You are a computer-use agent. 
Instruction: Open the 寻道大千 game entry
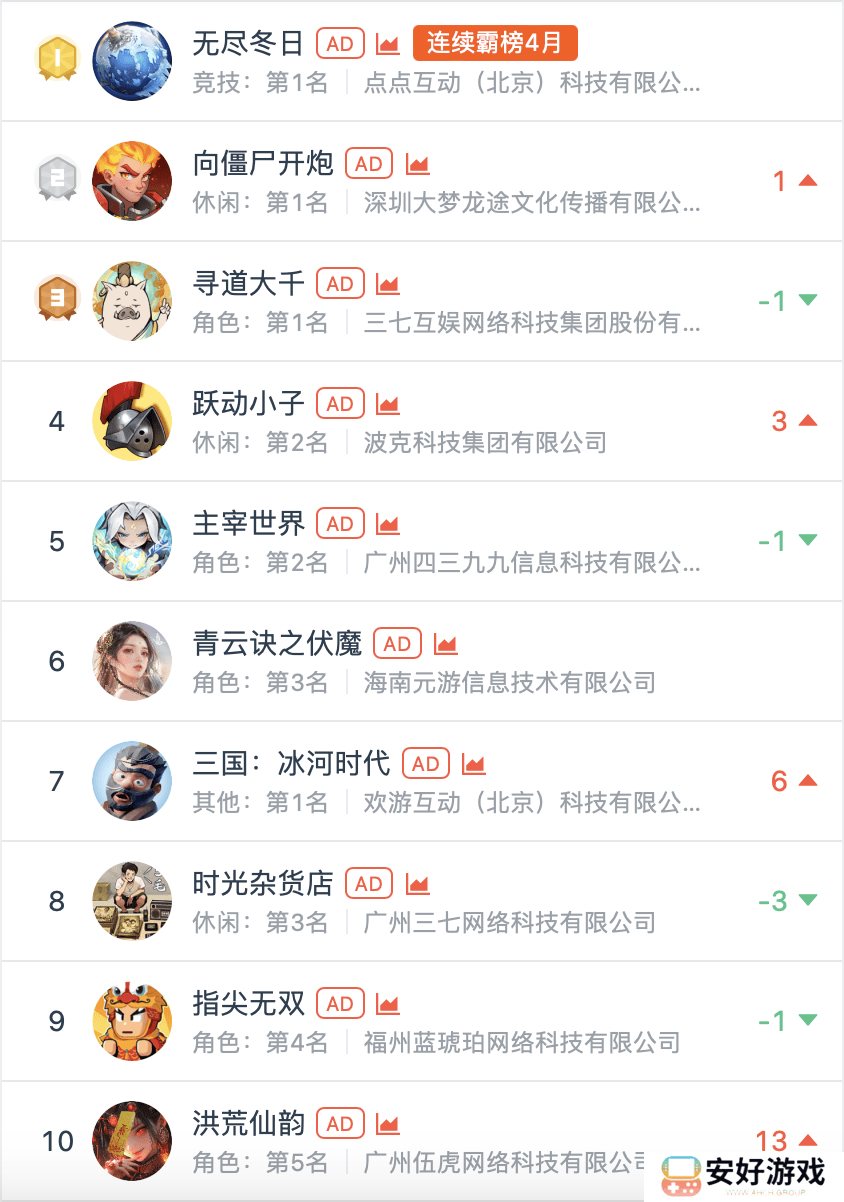click(x=248, y=284)
